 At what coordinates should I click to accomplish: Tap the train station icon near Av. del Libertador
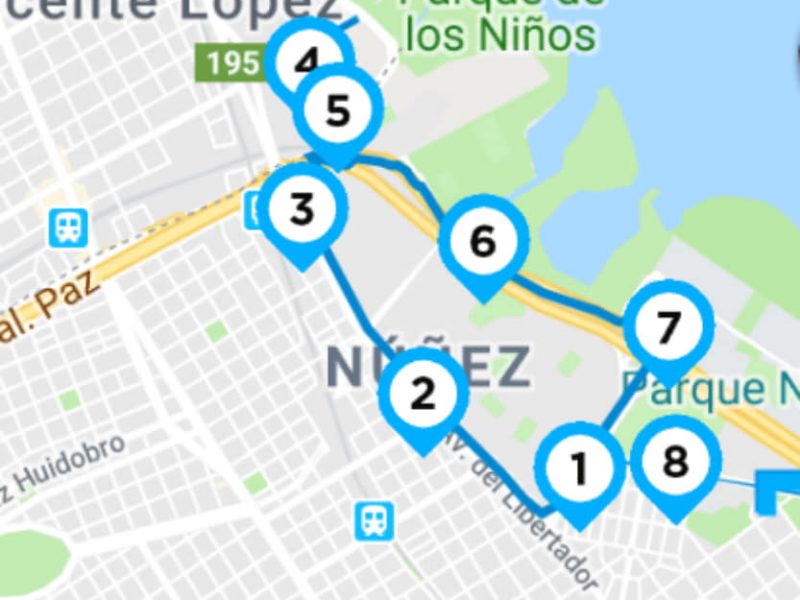pyautogui.click(x=374, y=520)
